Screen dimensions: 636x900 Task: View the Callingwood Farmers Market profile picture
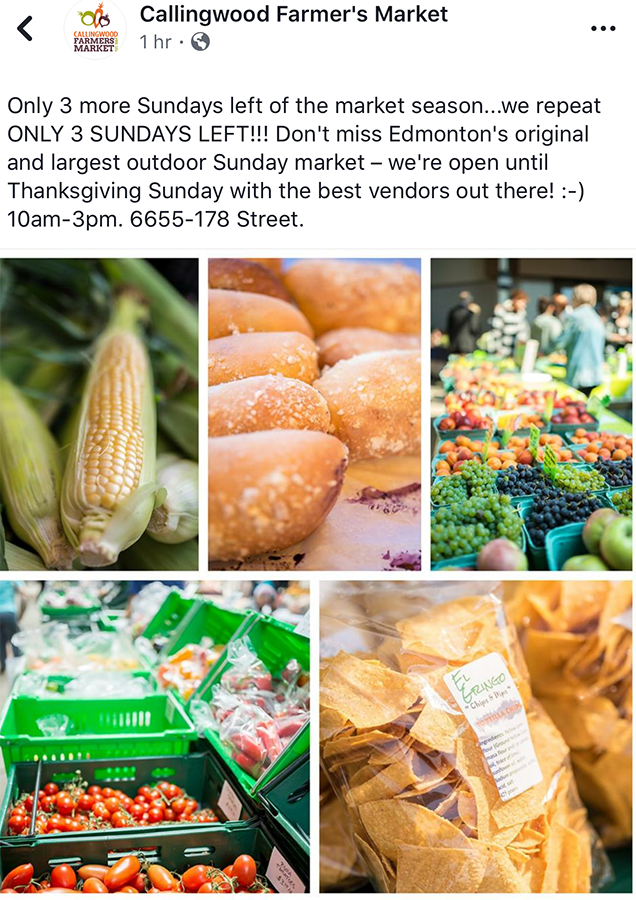click(x=95, y=29)
